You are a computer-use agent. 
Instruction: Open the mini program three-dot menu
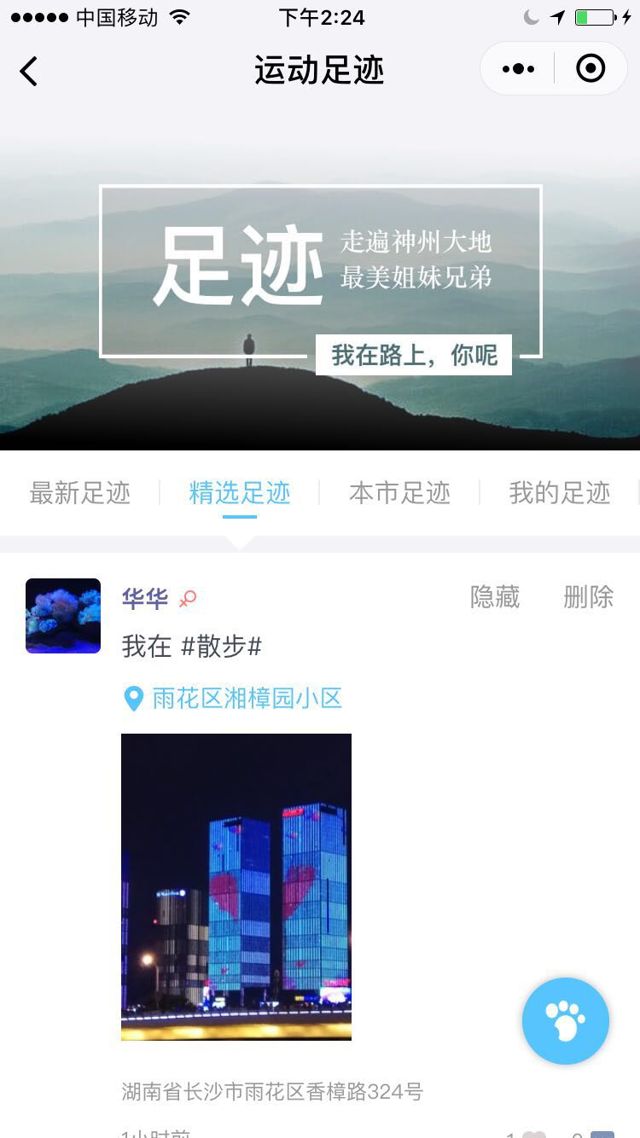tap(518, 69)
